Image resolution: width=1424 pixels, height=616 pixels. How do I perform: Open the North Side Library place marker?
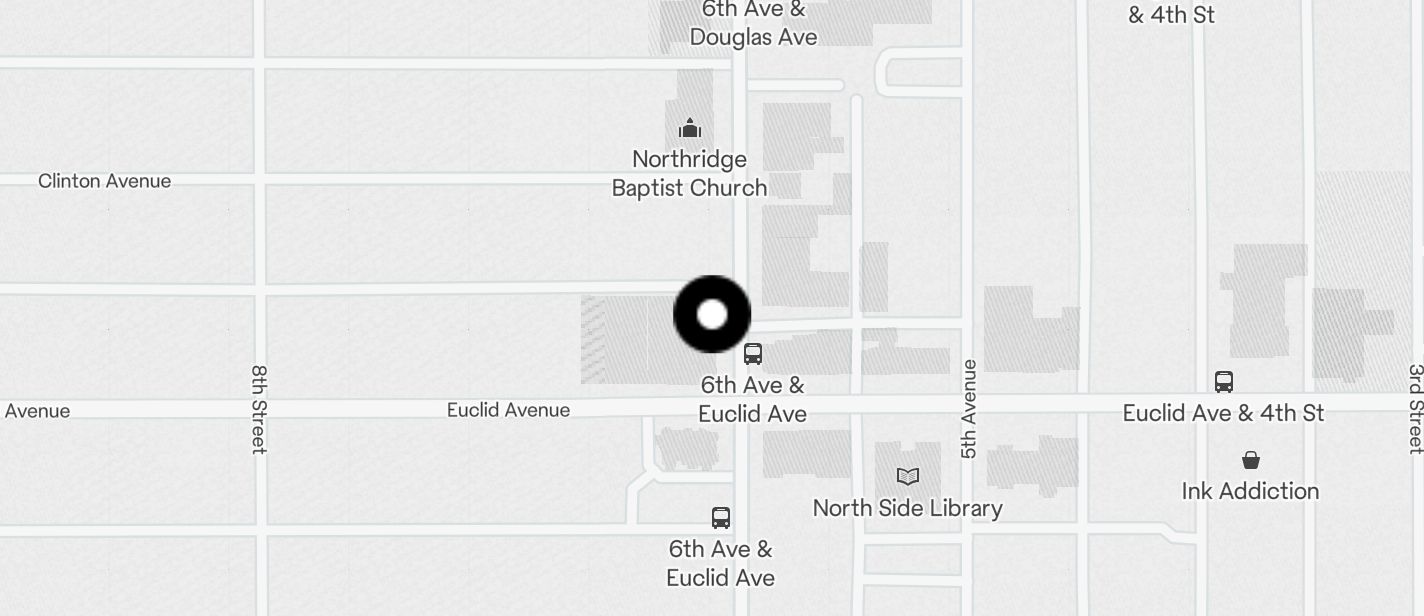907,477
